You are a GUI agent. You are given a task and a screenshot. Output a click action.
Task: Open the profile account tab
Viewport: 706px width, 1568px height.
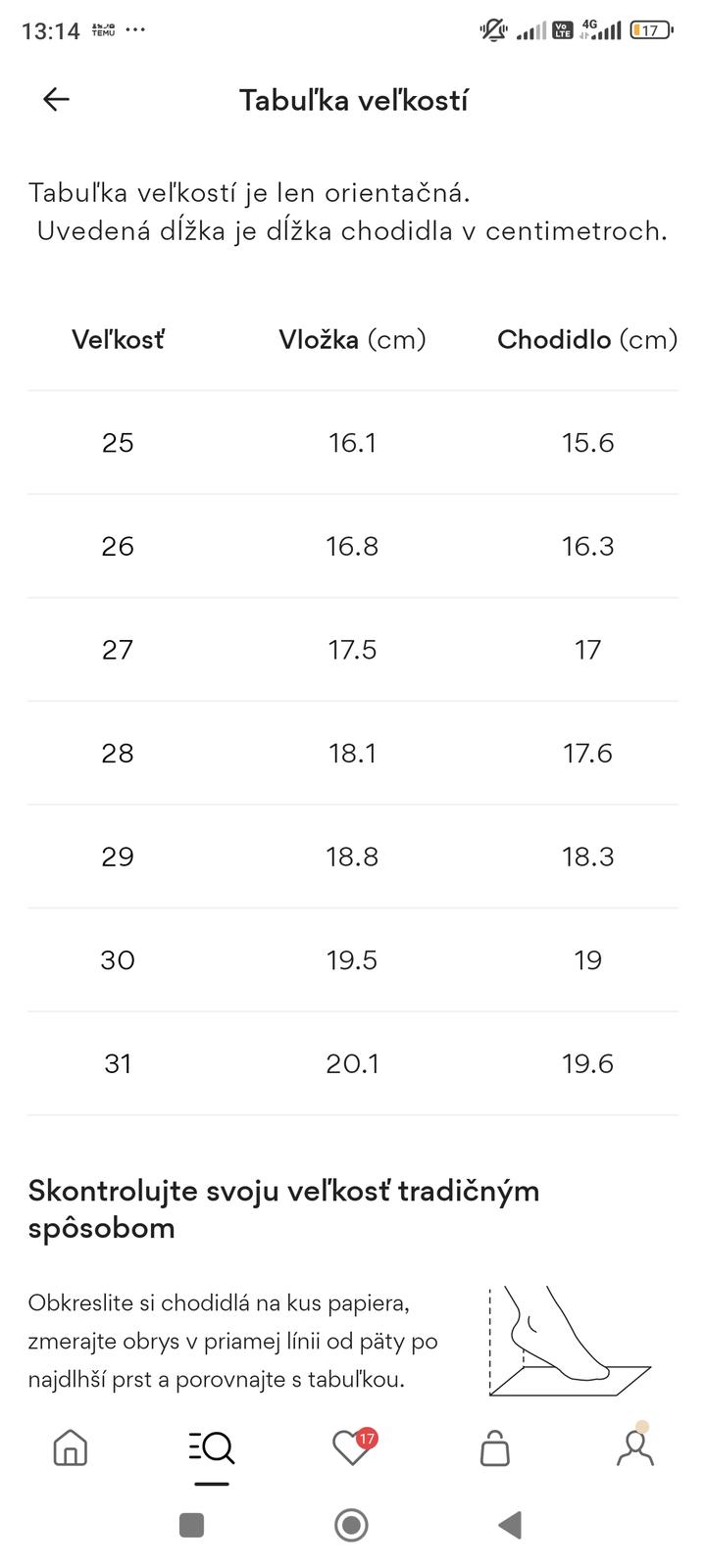click(x=635, y=1447)
